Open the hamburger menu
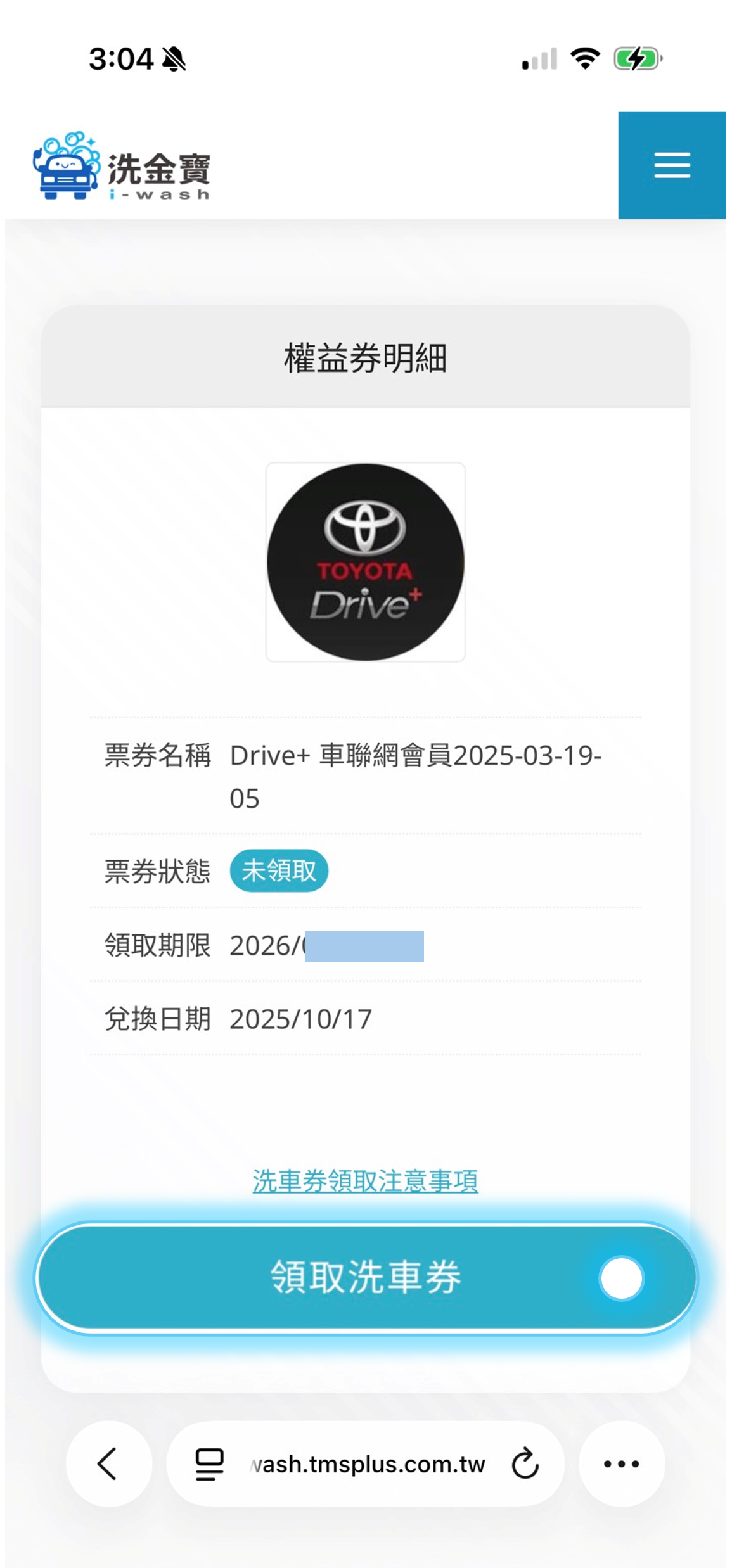 672,165
